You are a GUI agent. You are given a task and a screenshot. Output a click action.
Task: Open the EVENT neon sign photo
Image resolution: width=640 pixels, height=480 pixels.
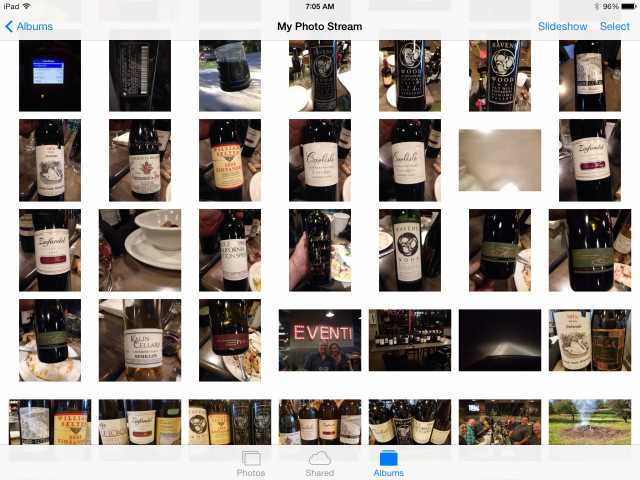[319, 340]
